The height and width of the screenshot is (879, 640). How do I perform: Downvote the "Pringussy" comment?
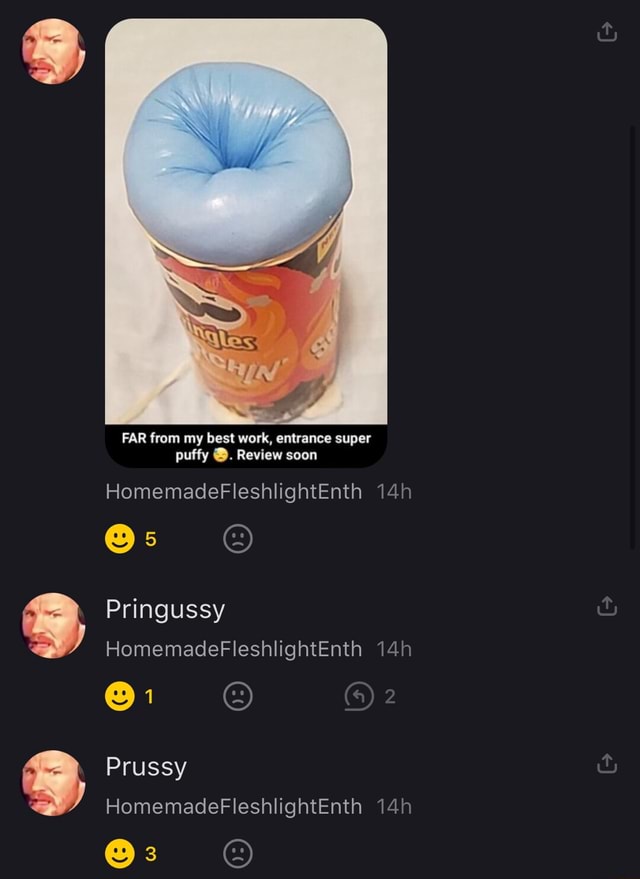237,696
